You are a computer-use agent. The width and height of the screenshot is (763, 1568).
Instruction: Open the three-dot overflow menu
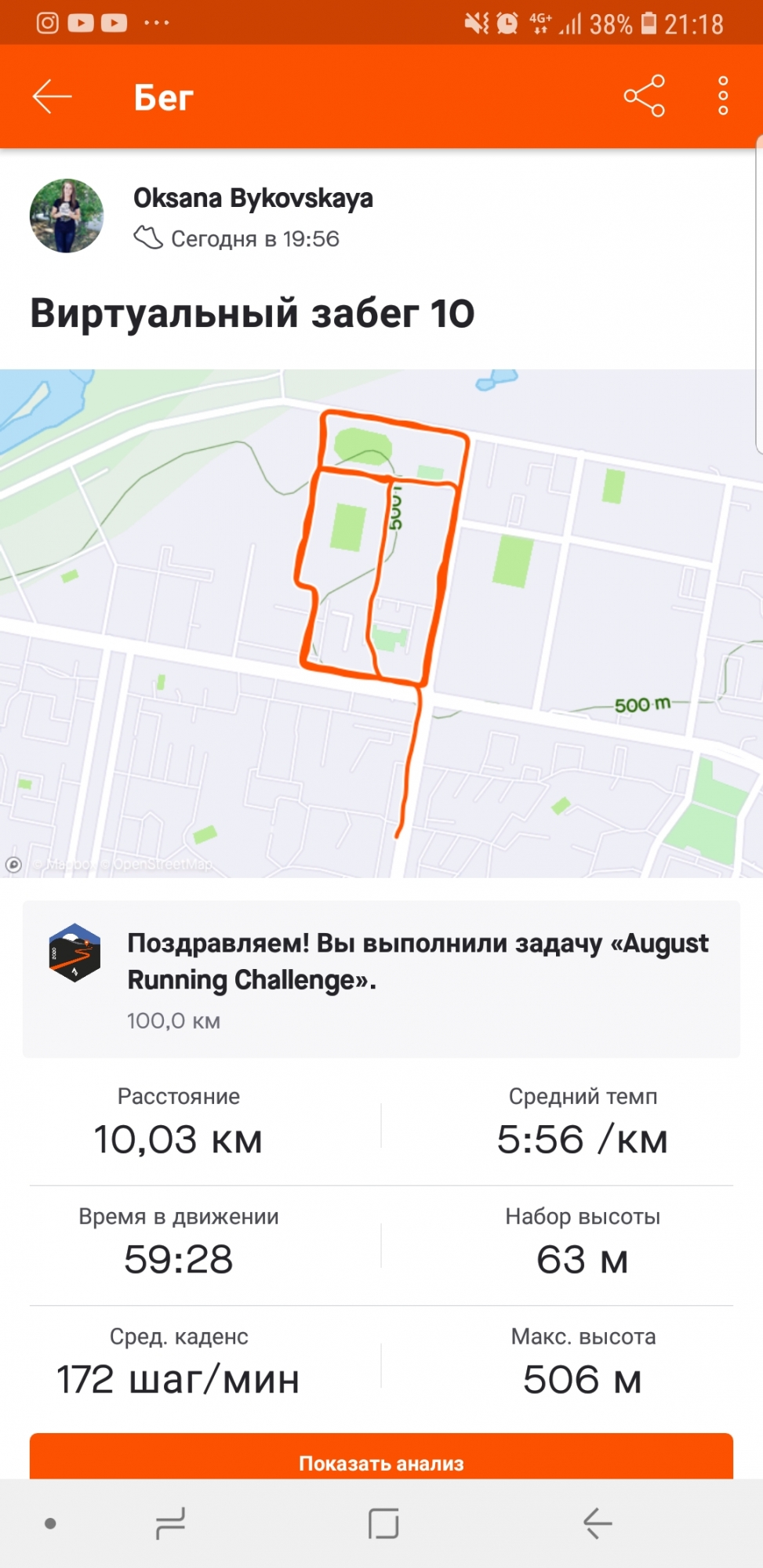click(723, 96)
